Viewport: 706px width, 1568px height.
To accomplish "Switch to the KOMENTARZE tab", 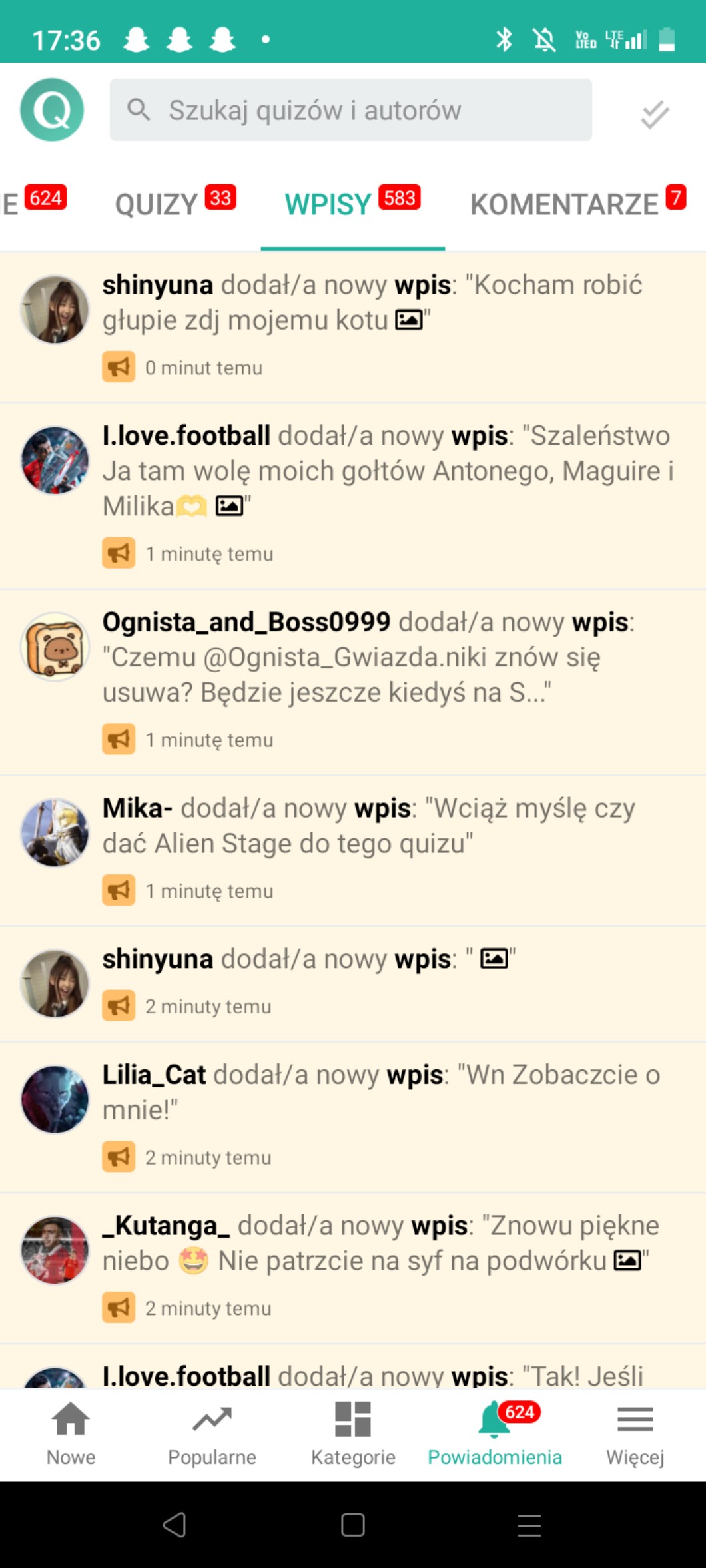I will 577,203.
